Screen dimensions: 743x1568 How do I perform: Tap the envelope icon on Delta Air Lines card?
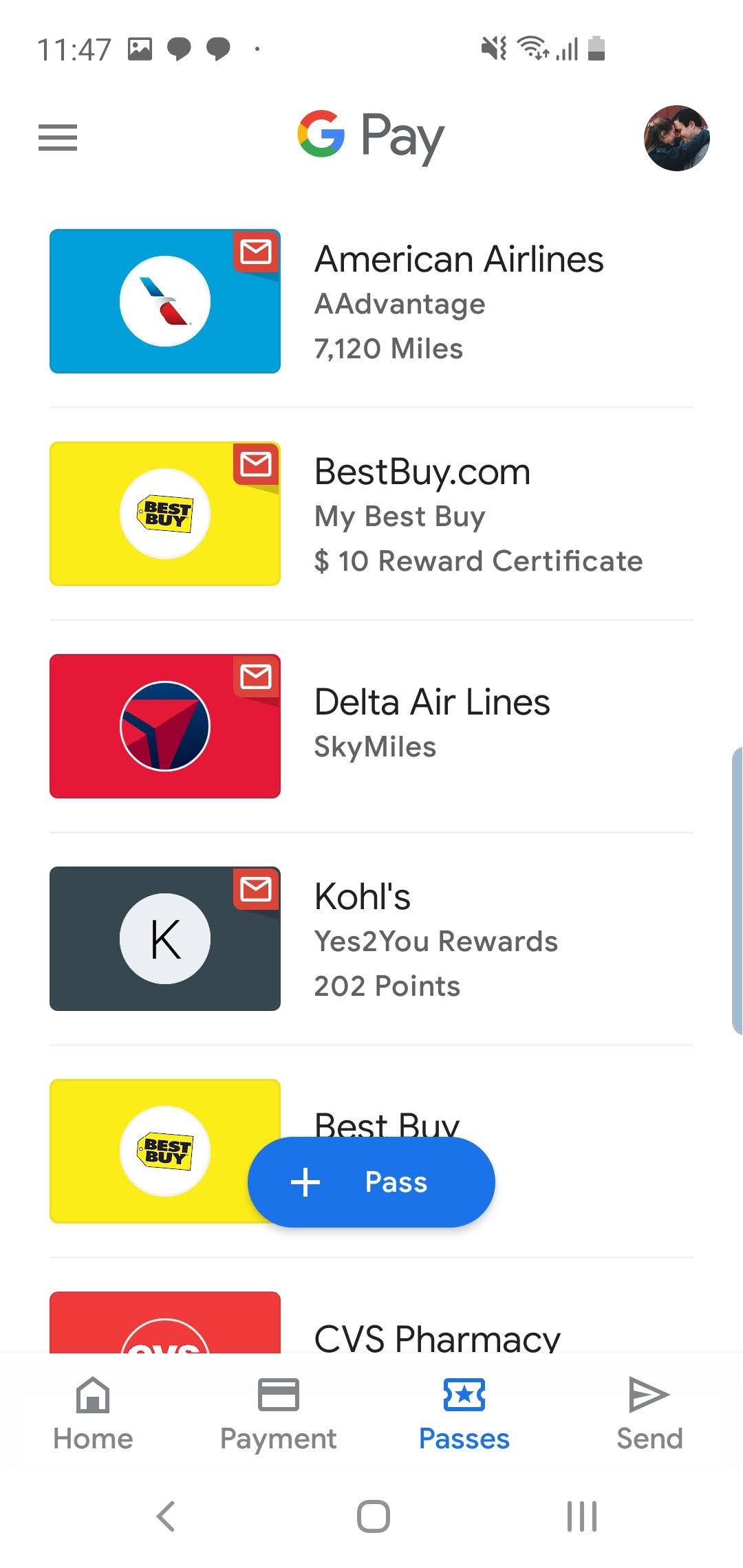coord(257,677)
